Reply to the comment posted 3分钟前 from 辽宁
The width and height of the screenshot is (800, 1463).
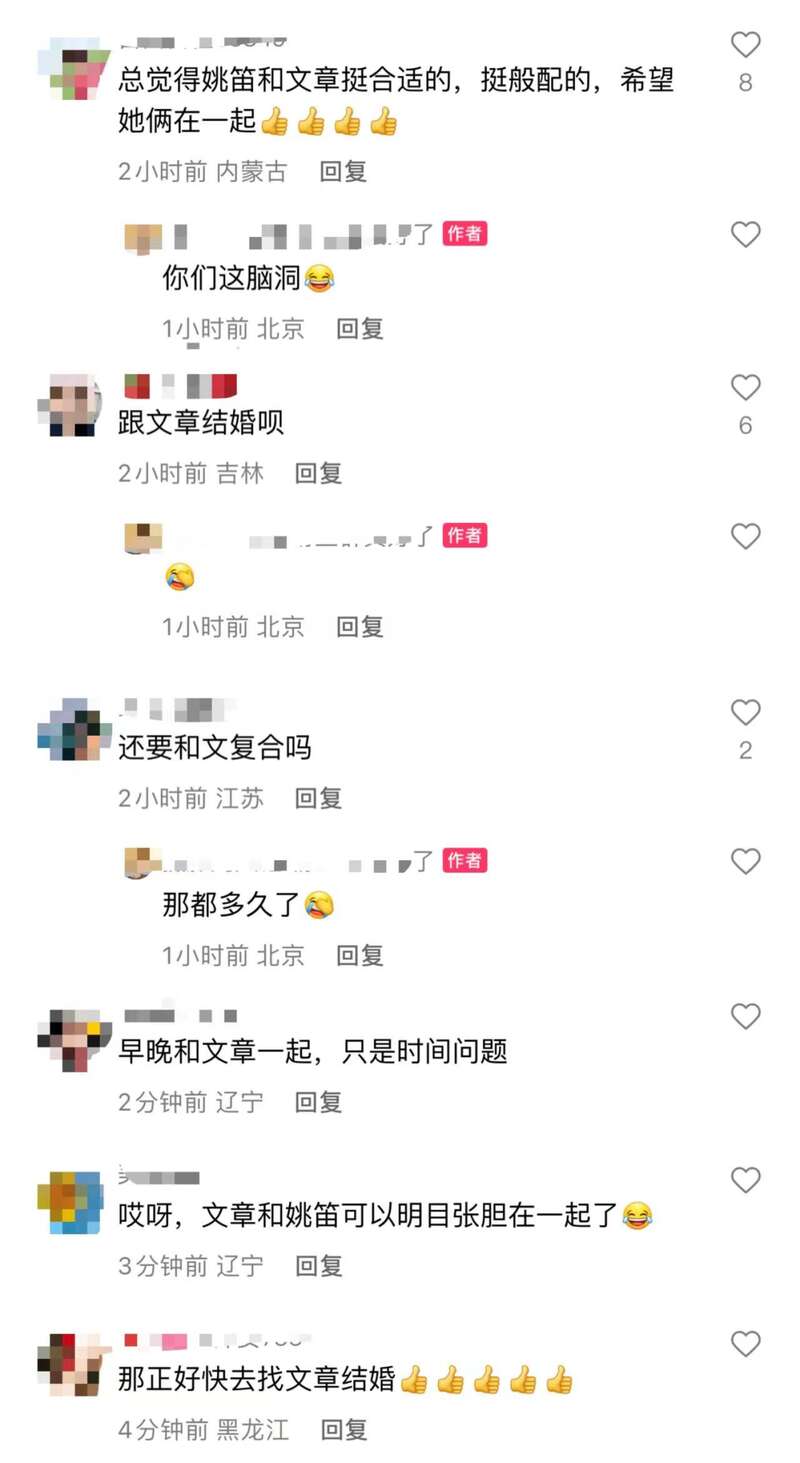pos(318,1266)
